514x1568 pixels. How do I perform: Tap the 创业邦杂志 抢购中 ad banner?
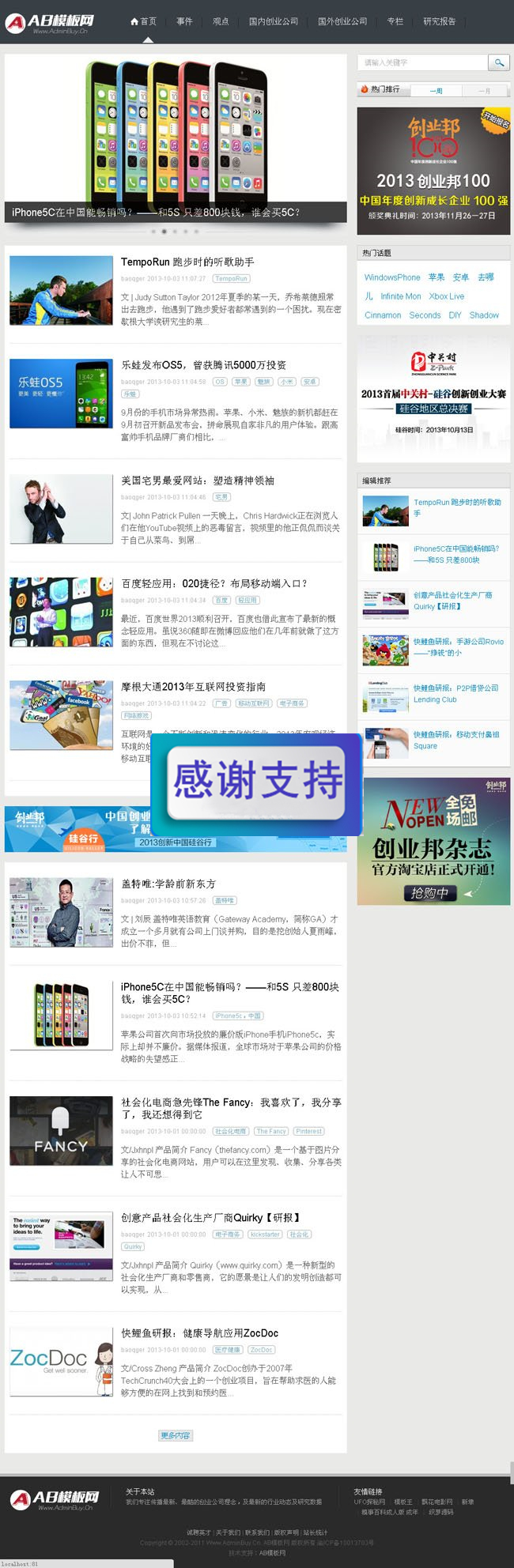pyautogui.click(x=433, y=842)
